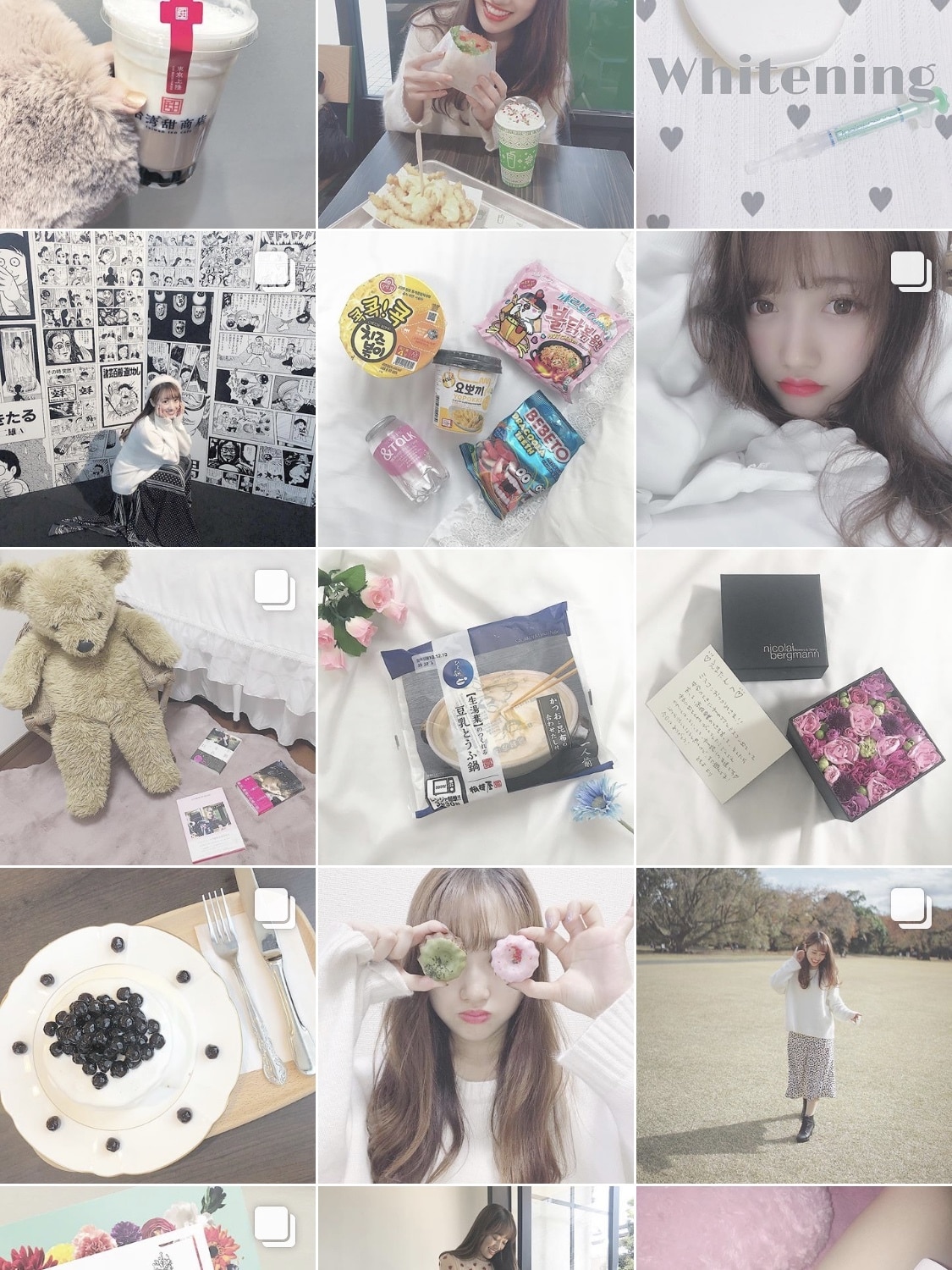The image size is (952, 1270).
Task: Open the teddy bear post
Action: pos(157,707)
